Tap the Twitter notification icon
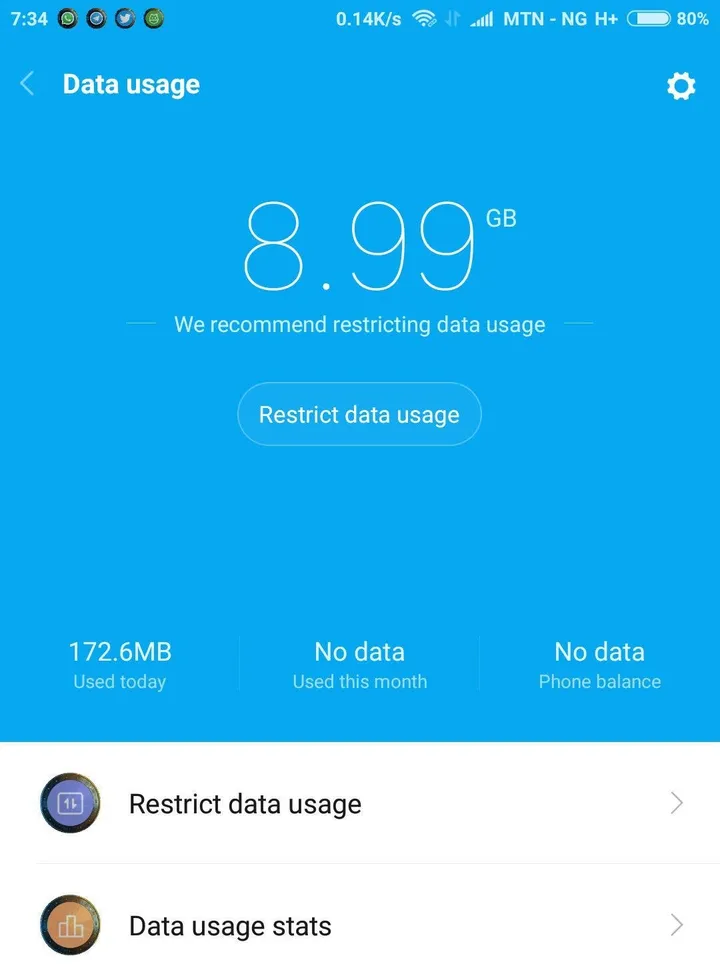The image size is (720, 966). coord(124,18)
